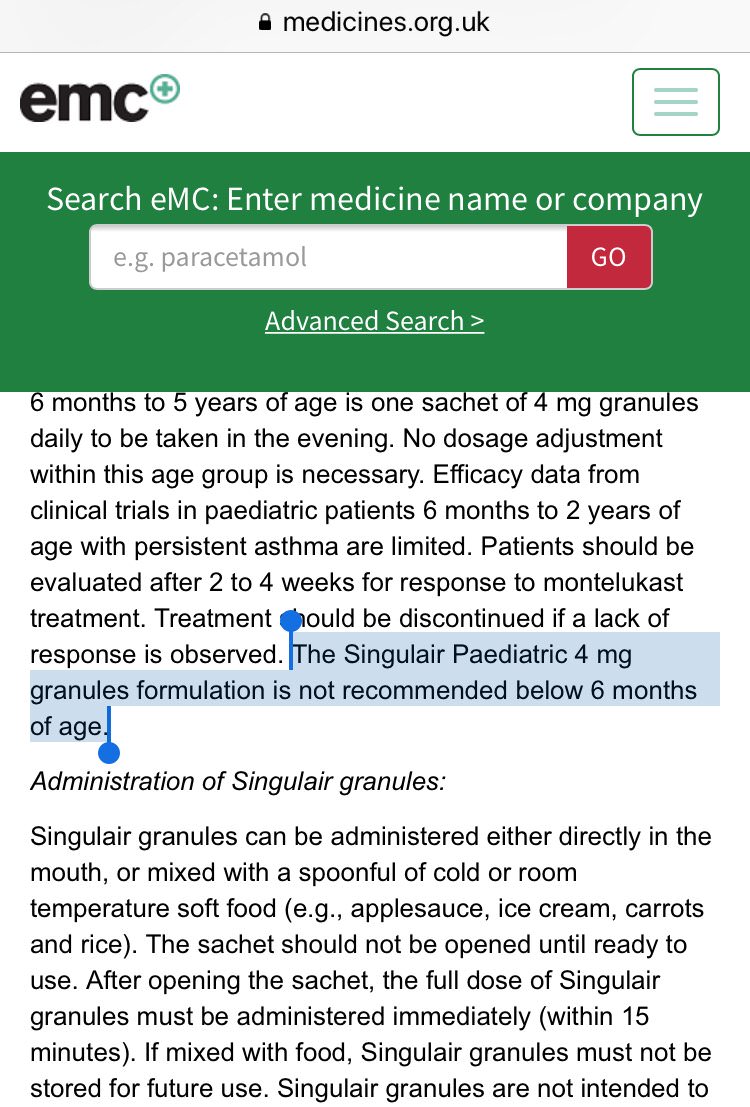Open the hamburger navigation menu
The image size is (750, 1107).
(675, 102)
